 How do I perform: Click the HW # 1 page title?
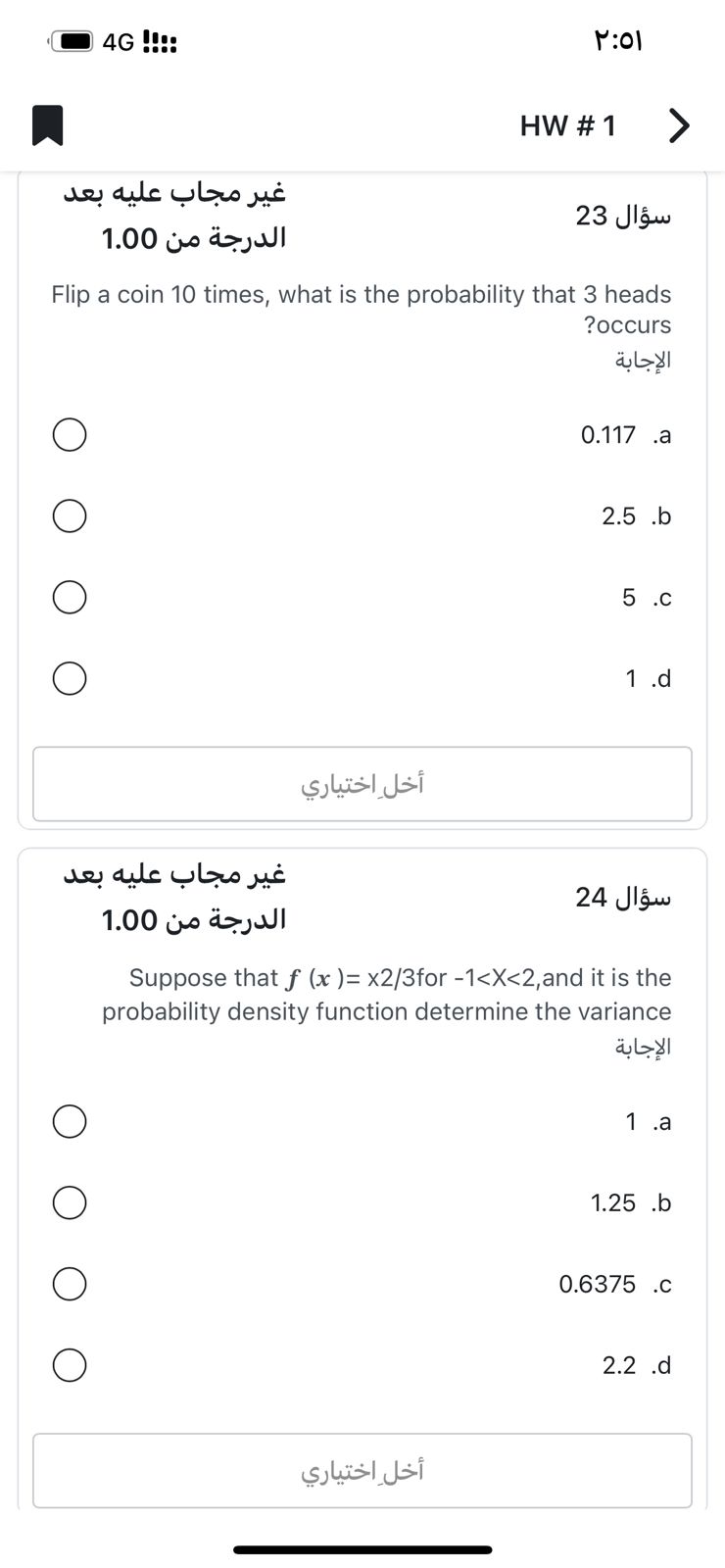568,125
